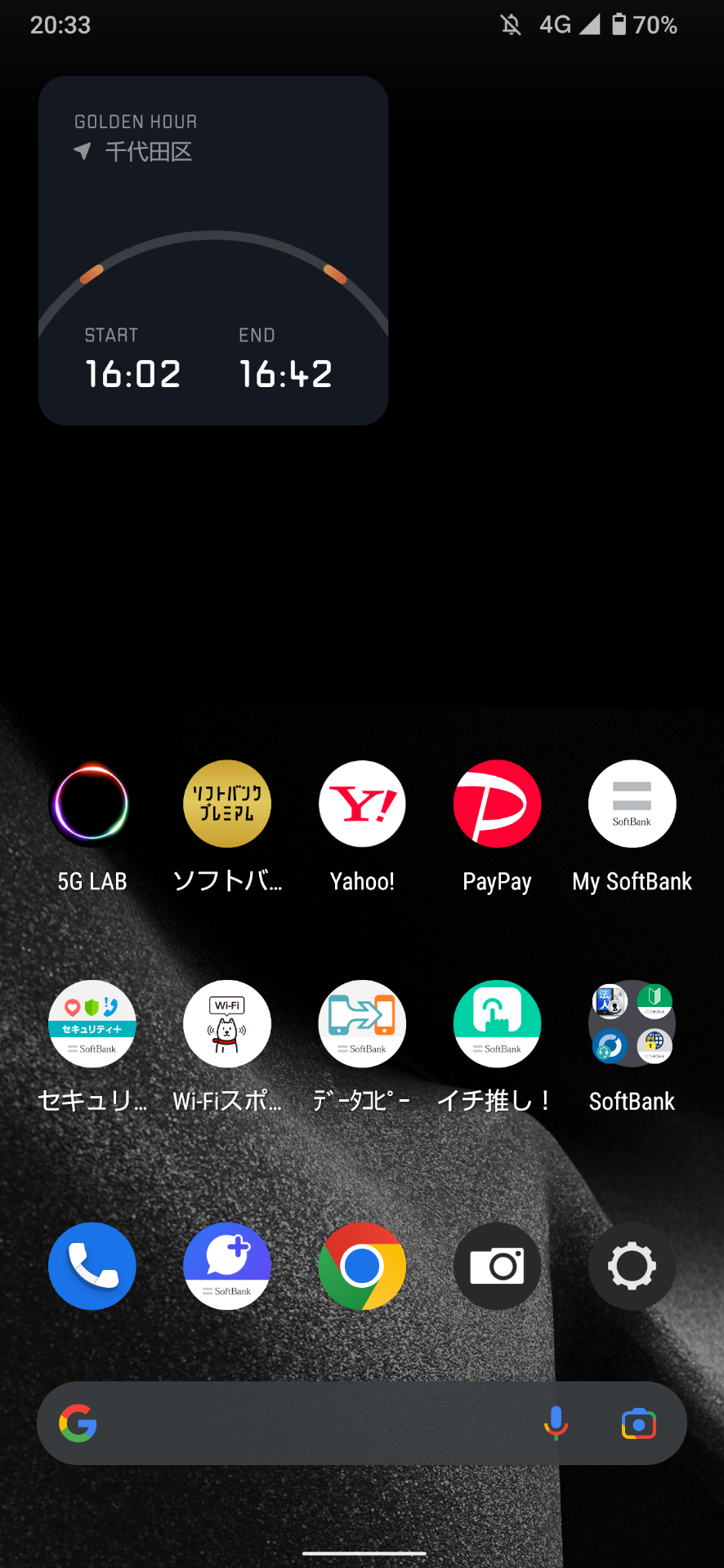The image size is (724, 1568).
Task: Launch the 5G LAB app
Action: click(92, 804)
